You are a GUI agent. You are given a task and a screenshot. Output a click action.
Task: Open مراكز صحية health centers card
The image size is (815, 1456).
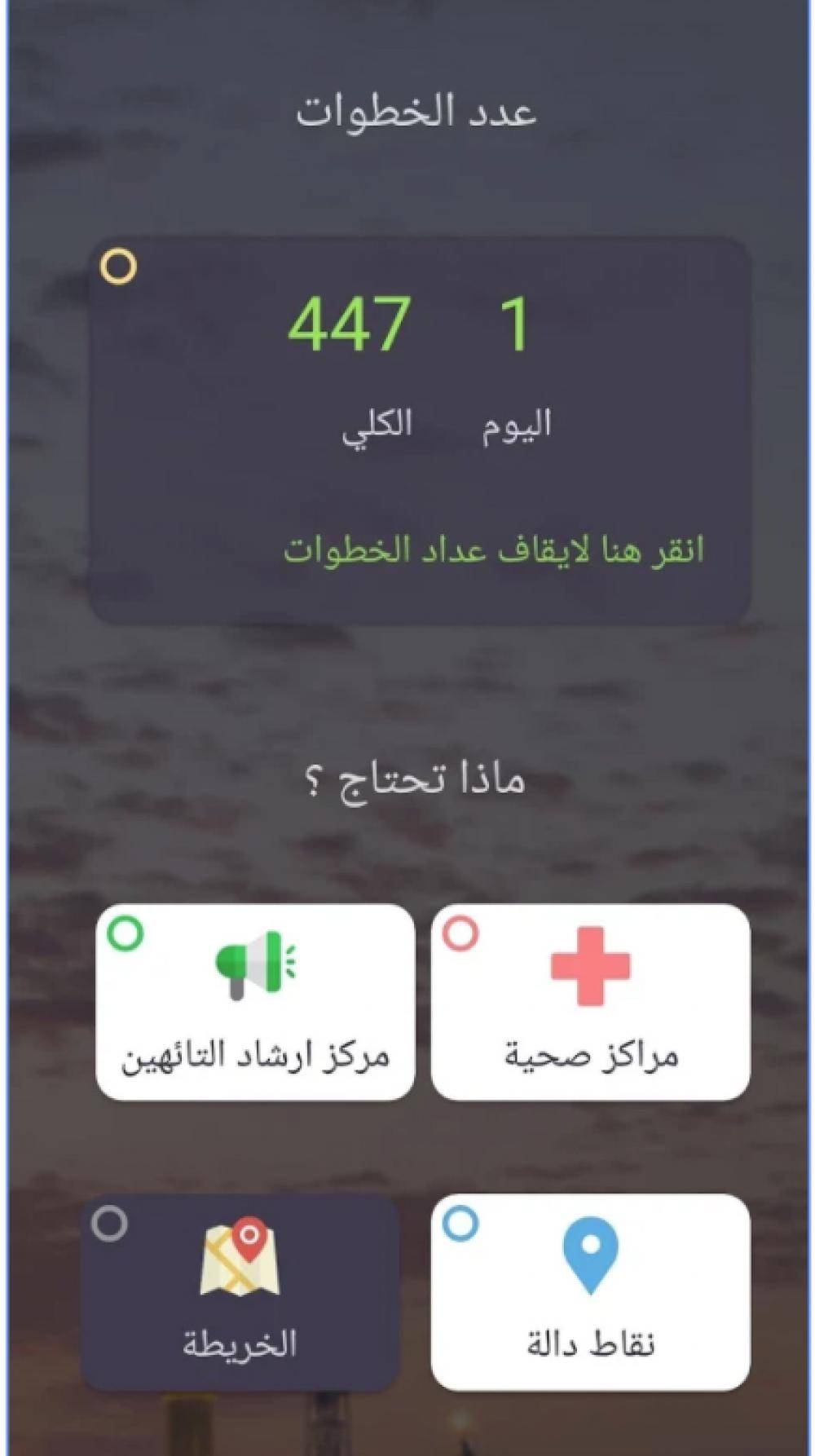click(x=591, y=1002)
